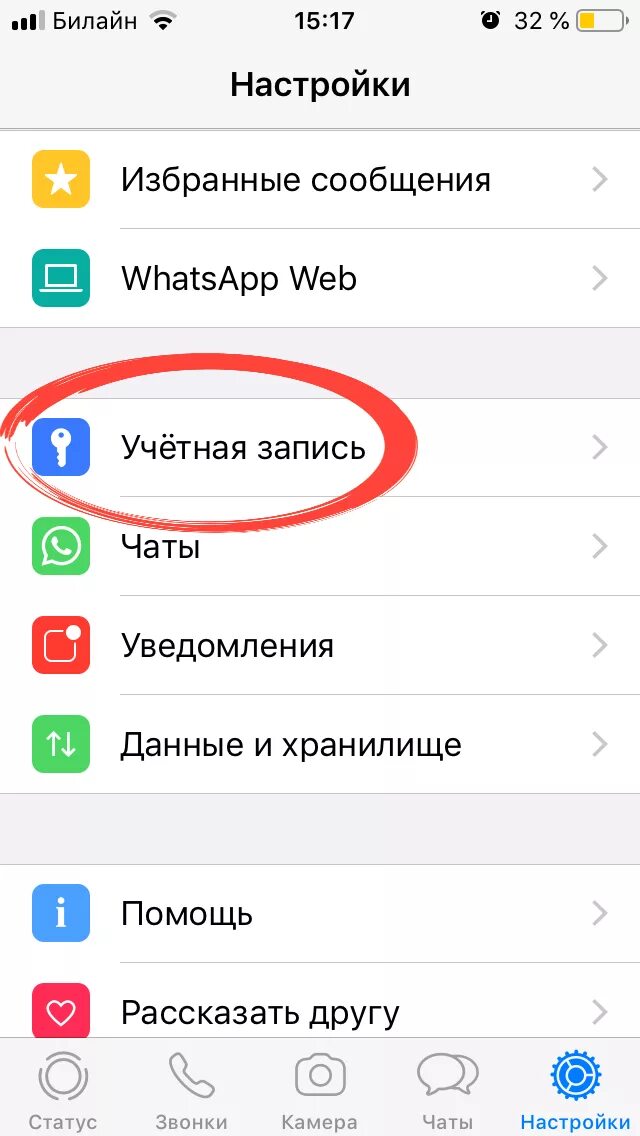The image size is (640, 1136).
Task: Open Данные и хранилище
Action: click(x=320, y=744)
